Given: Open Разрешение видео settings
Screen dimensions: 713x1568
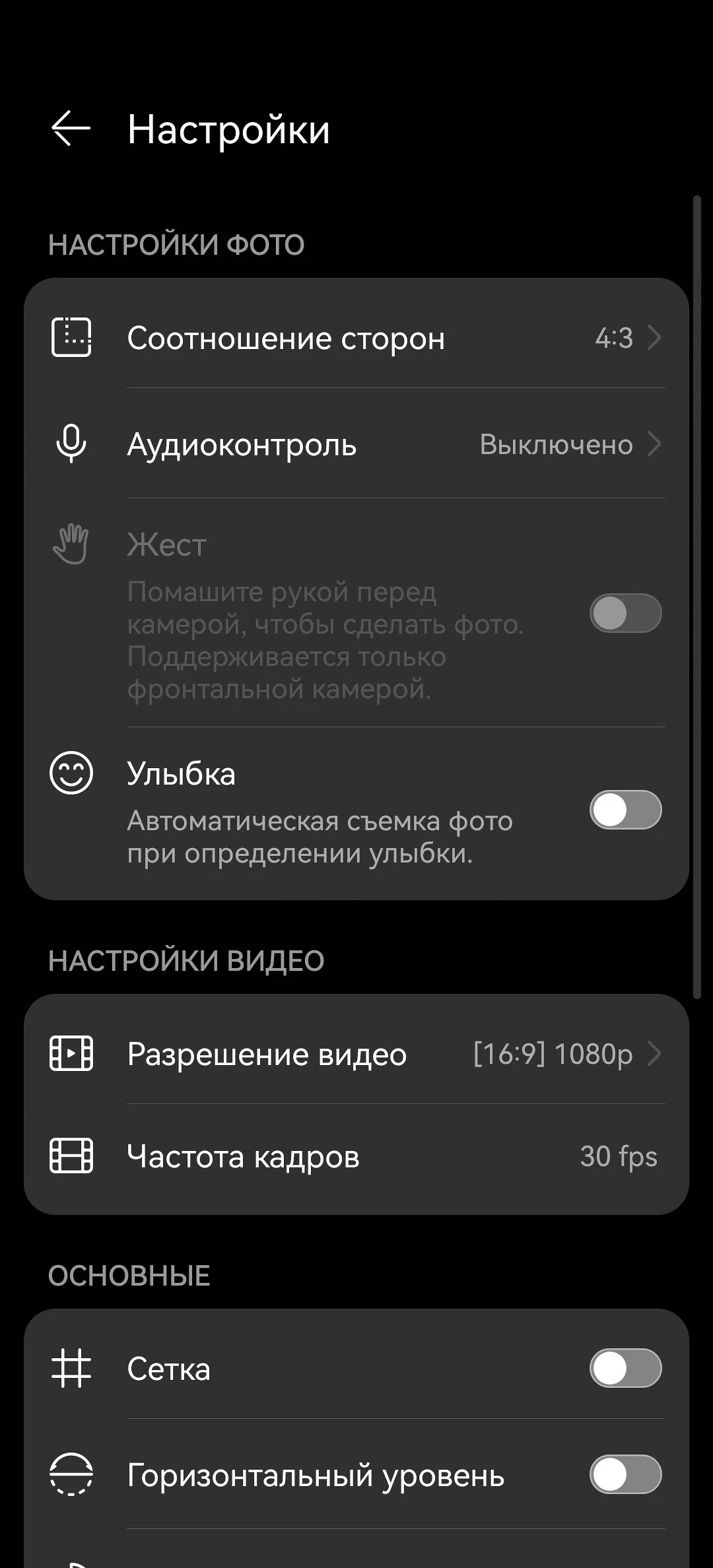Looking at the screenshot, I should 356,1054.
